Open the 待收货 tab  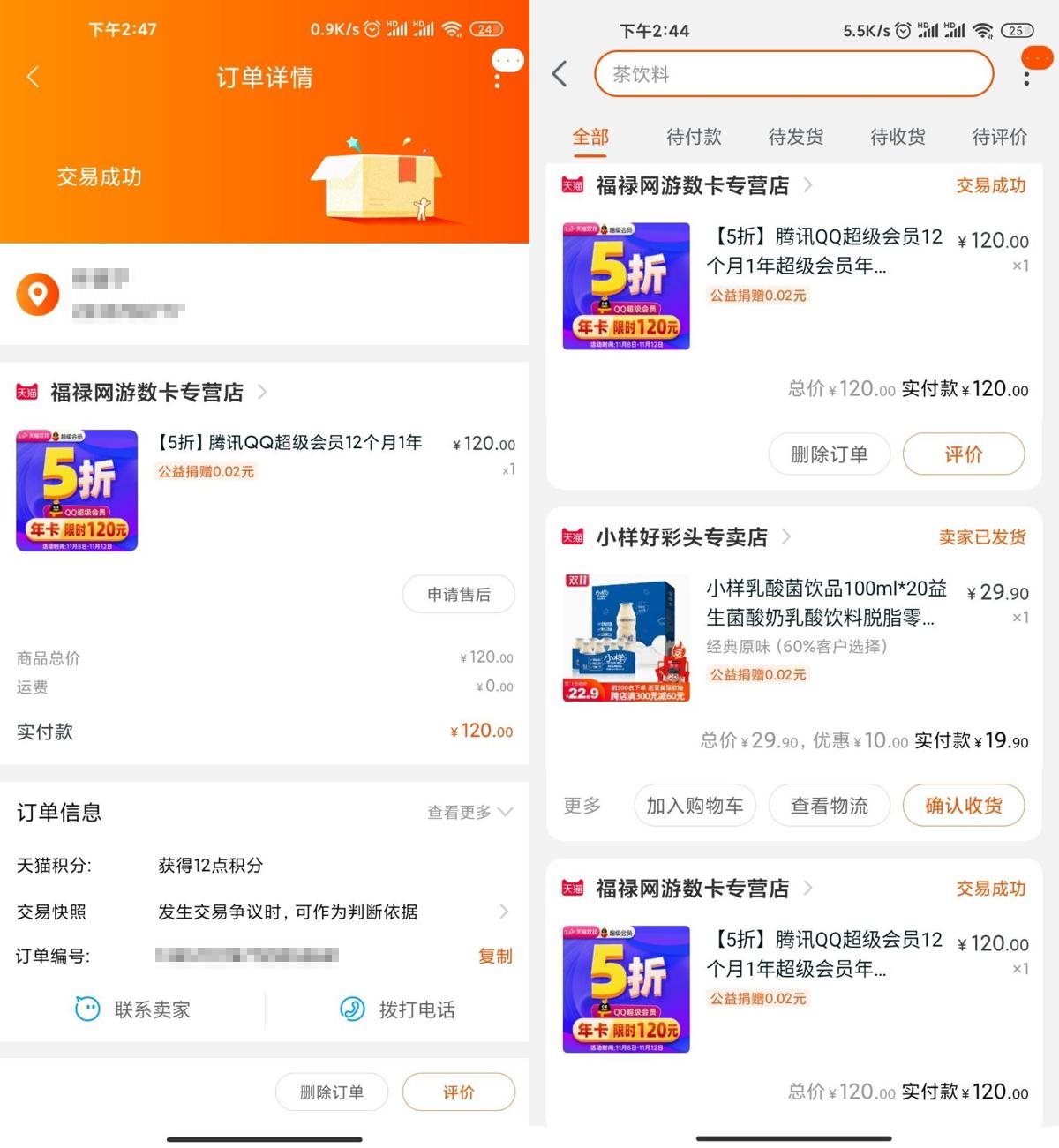[898, 137]
